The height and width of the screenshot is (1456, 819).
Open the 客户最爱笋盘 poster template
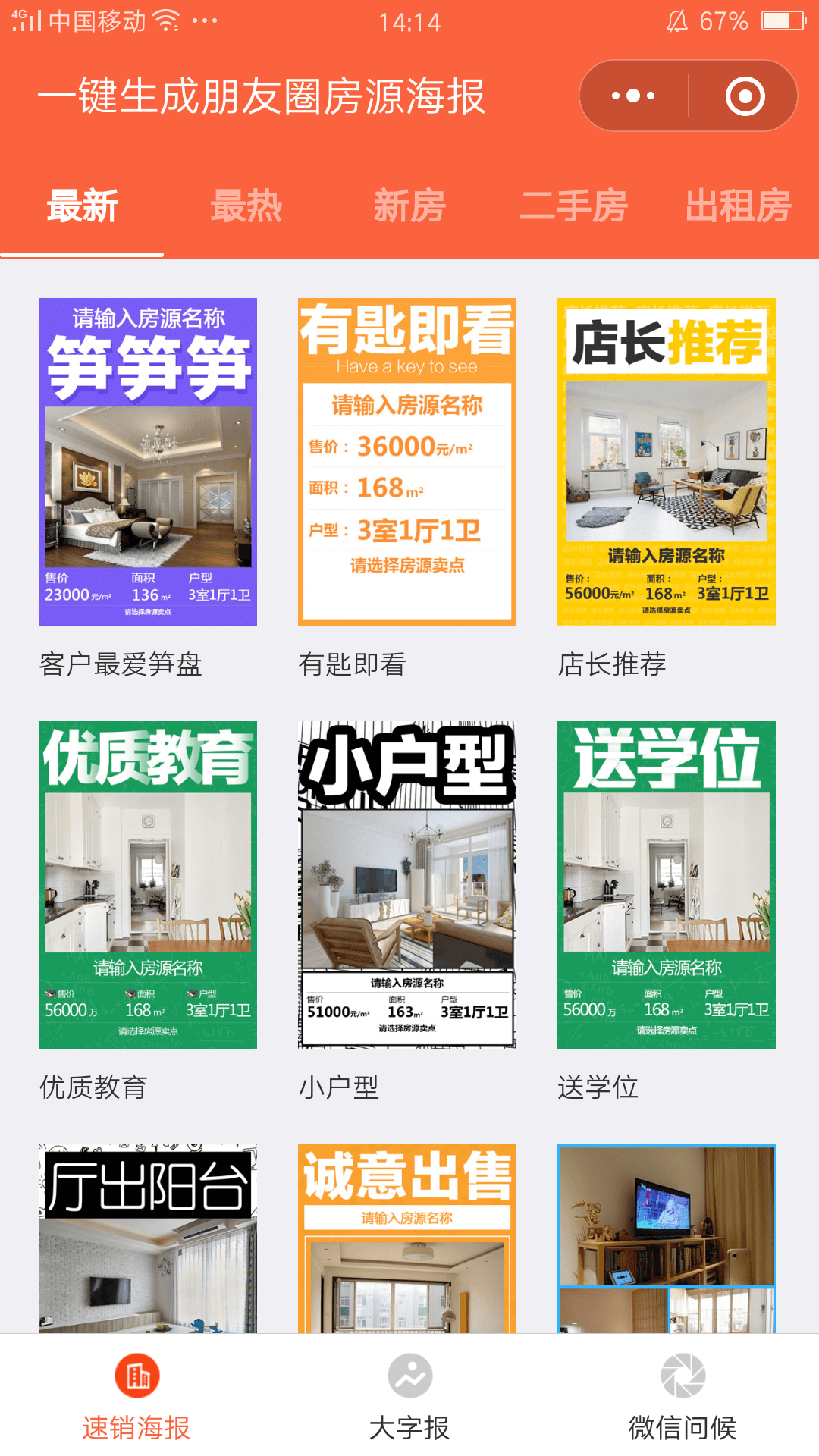(148, 461)
